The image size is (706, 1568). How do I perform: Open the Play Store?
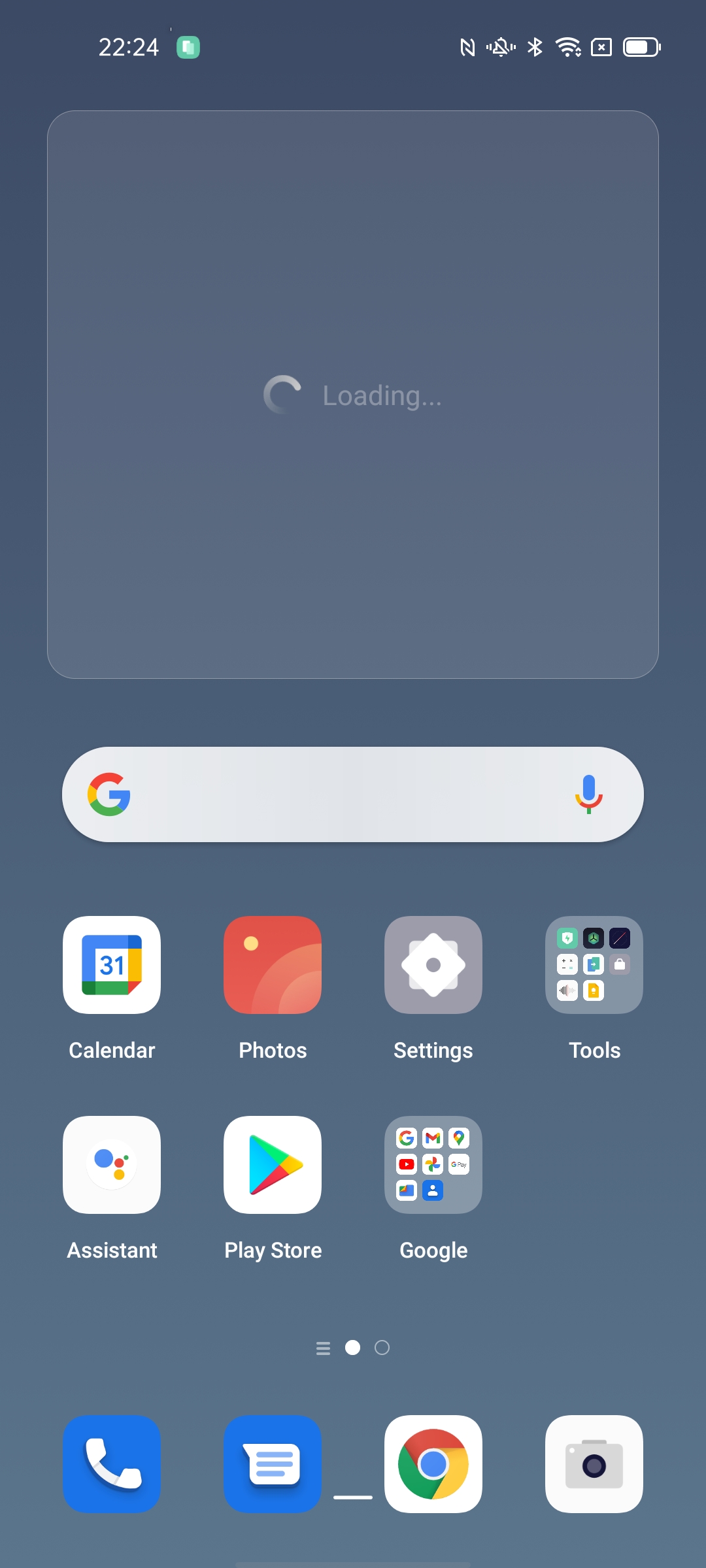273,1165
